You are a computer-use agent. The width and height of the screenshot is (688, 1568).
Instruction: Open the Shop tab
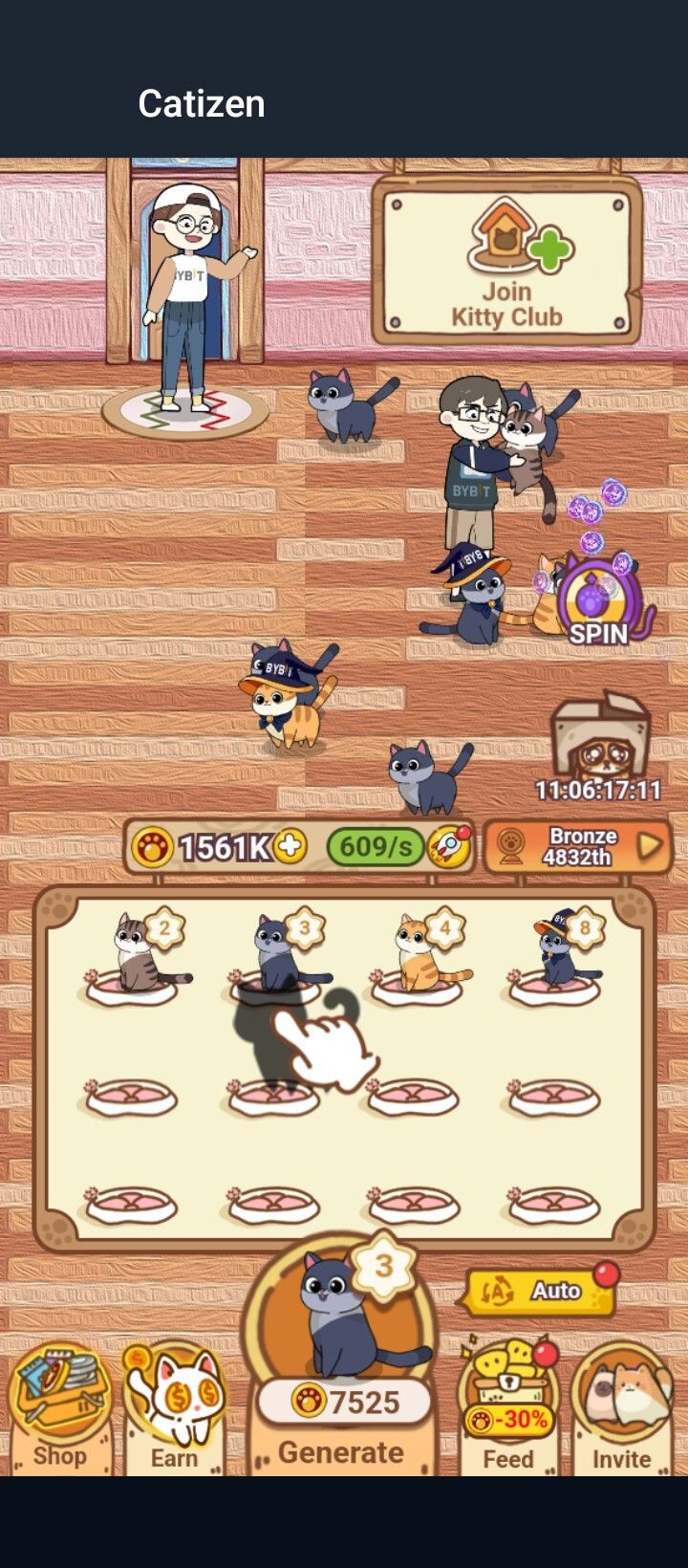(59, 1415)
